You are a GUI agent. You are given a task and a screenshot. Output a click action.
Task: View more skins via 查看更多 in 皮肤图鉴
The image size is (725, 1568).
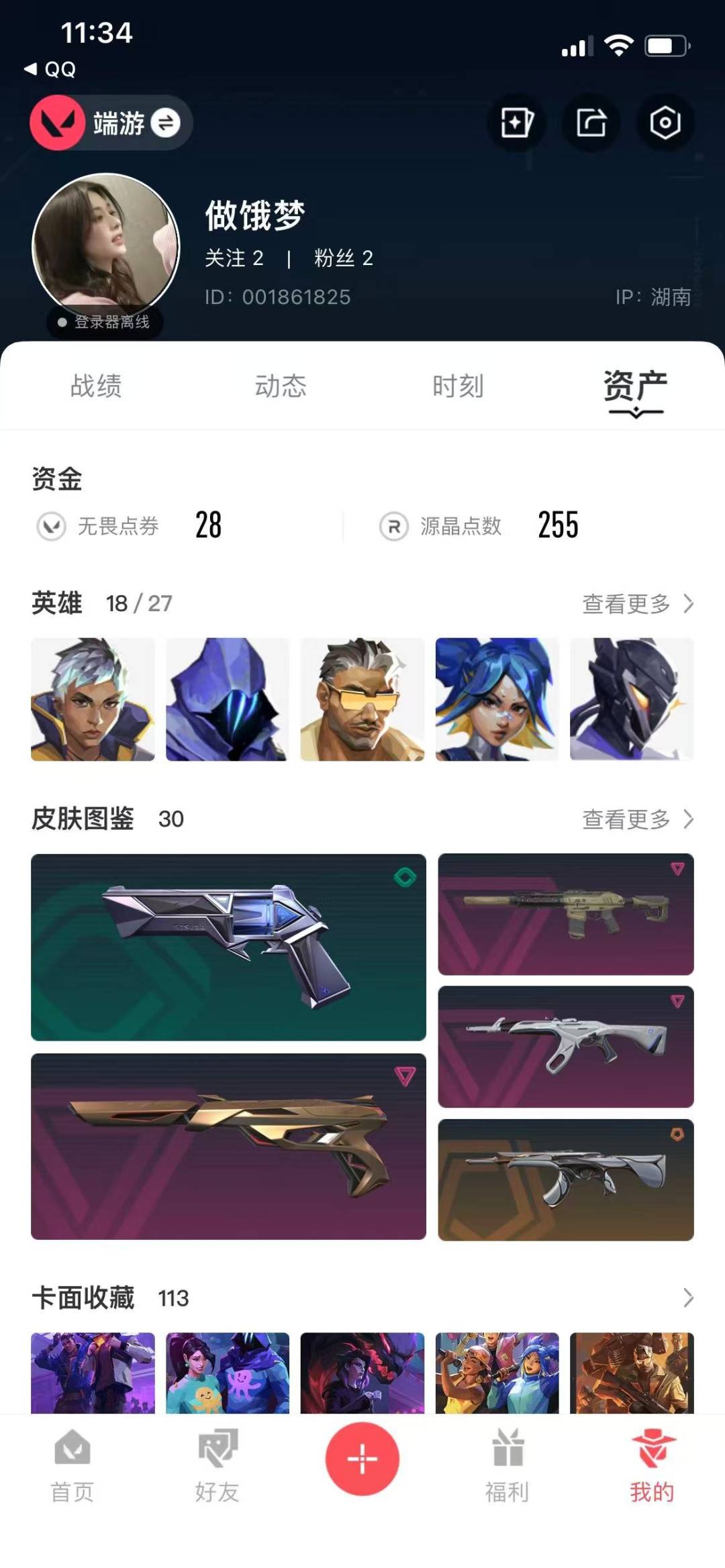click(638, 819)
